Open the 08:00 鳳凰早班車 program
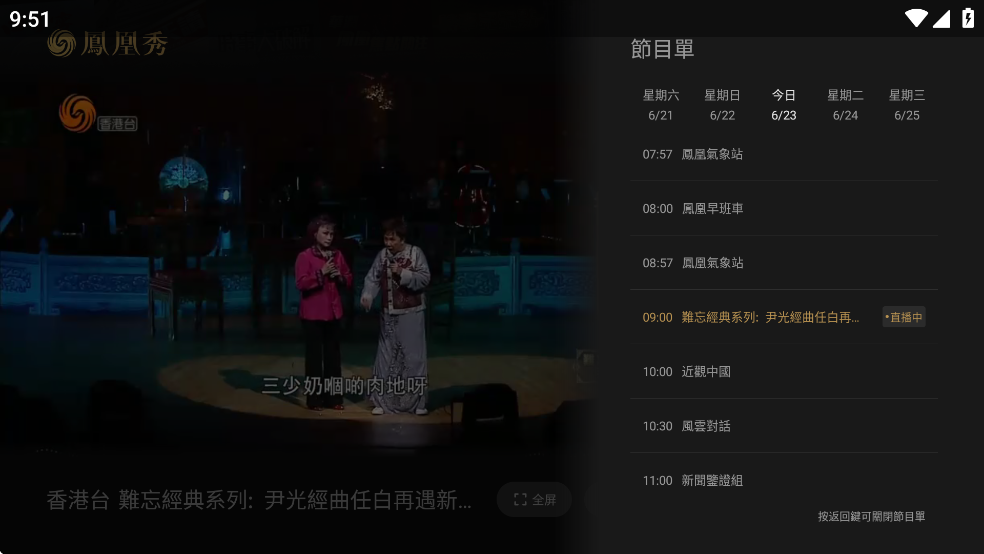984x554 pixels. tap(784, 208)
